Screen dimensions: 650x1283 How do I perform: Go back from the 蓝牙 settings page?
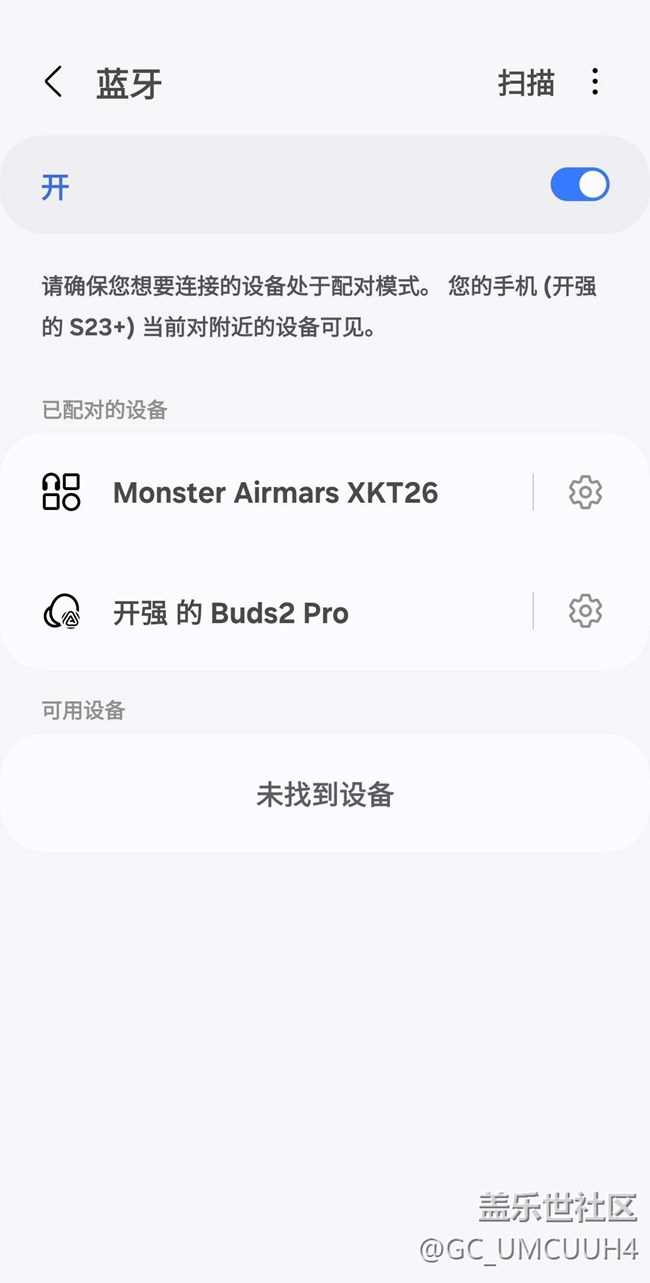tap(54, 83)
